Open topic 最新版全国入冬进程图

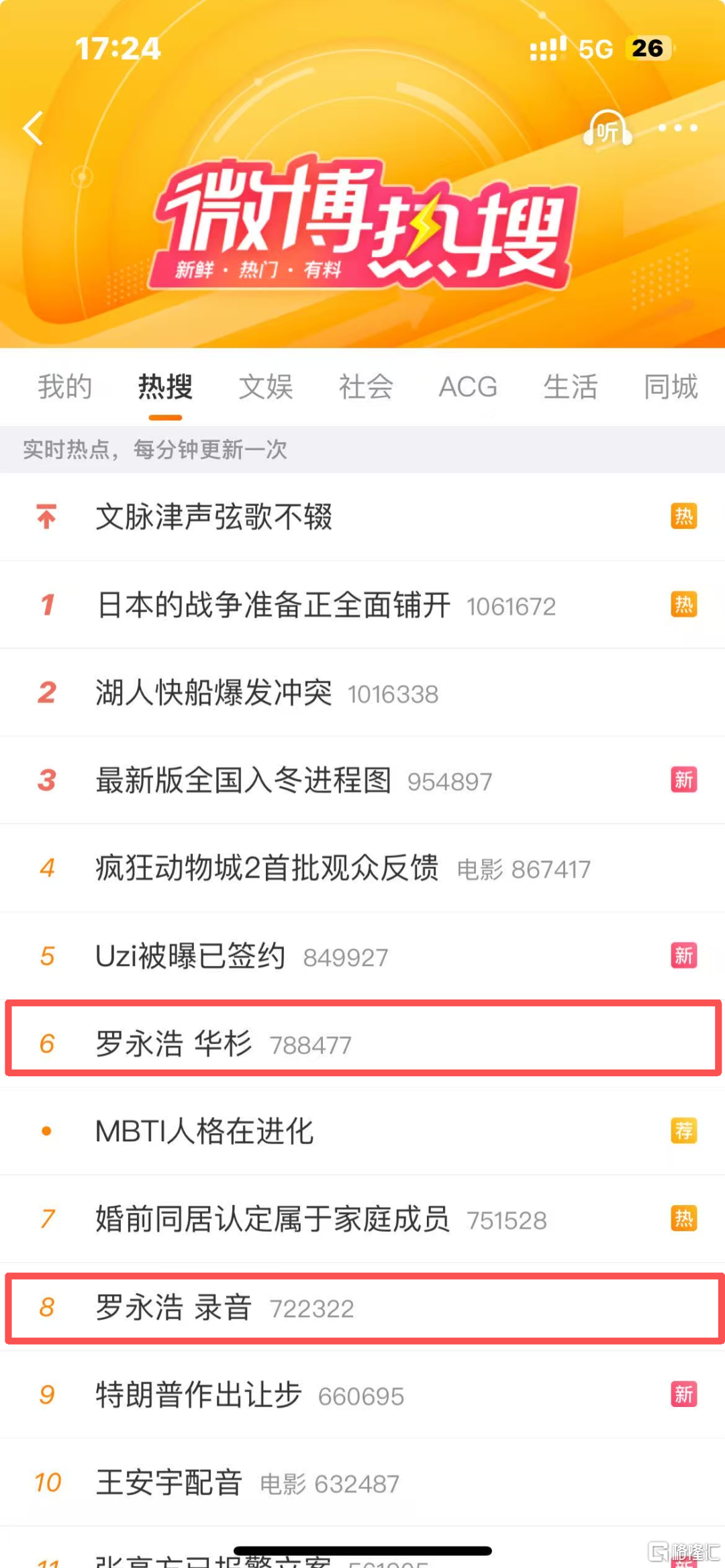coord(243,780)
